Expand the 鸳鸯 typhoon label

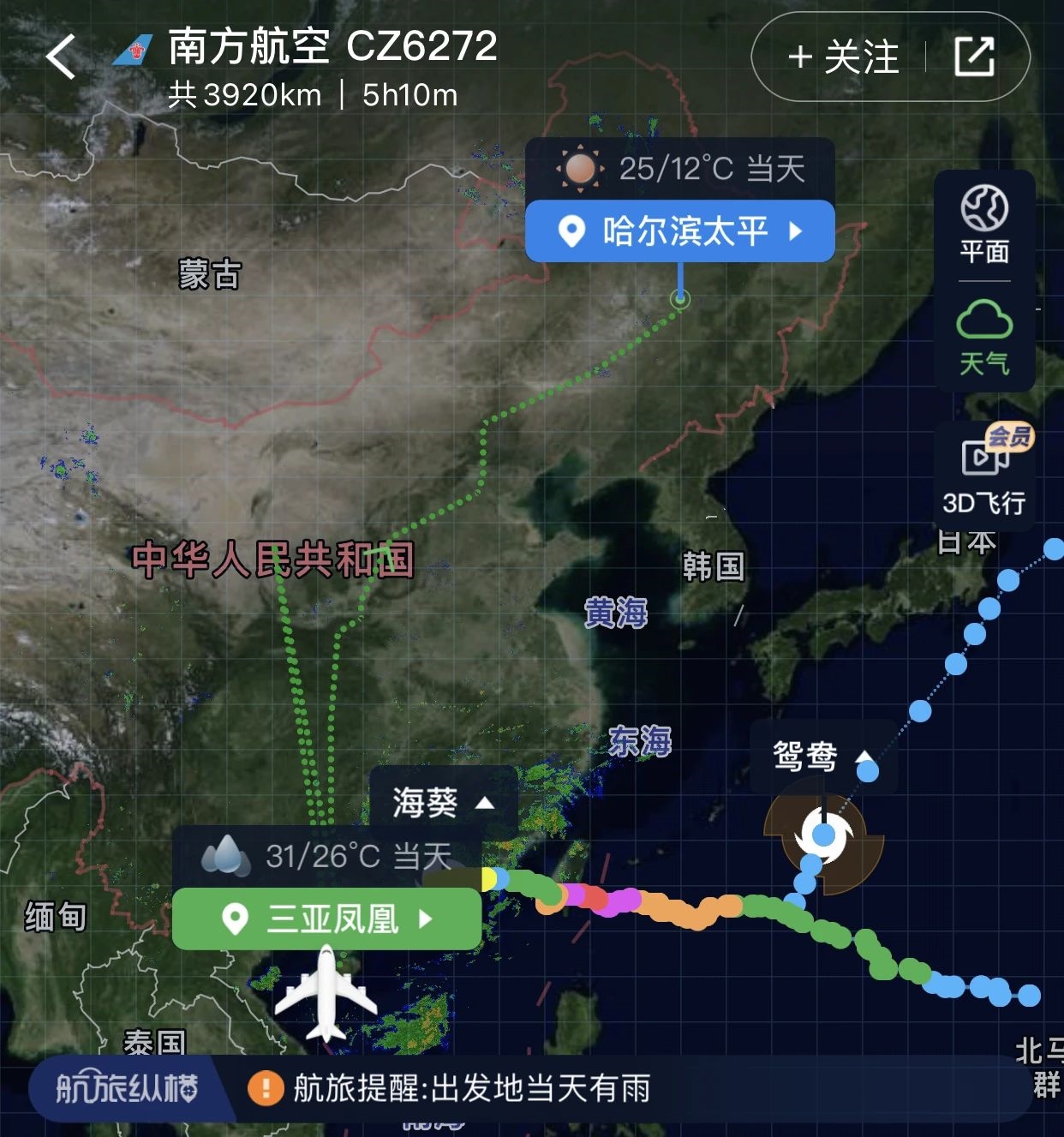(x=822, y=757)
